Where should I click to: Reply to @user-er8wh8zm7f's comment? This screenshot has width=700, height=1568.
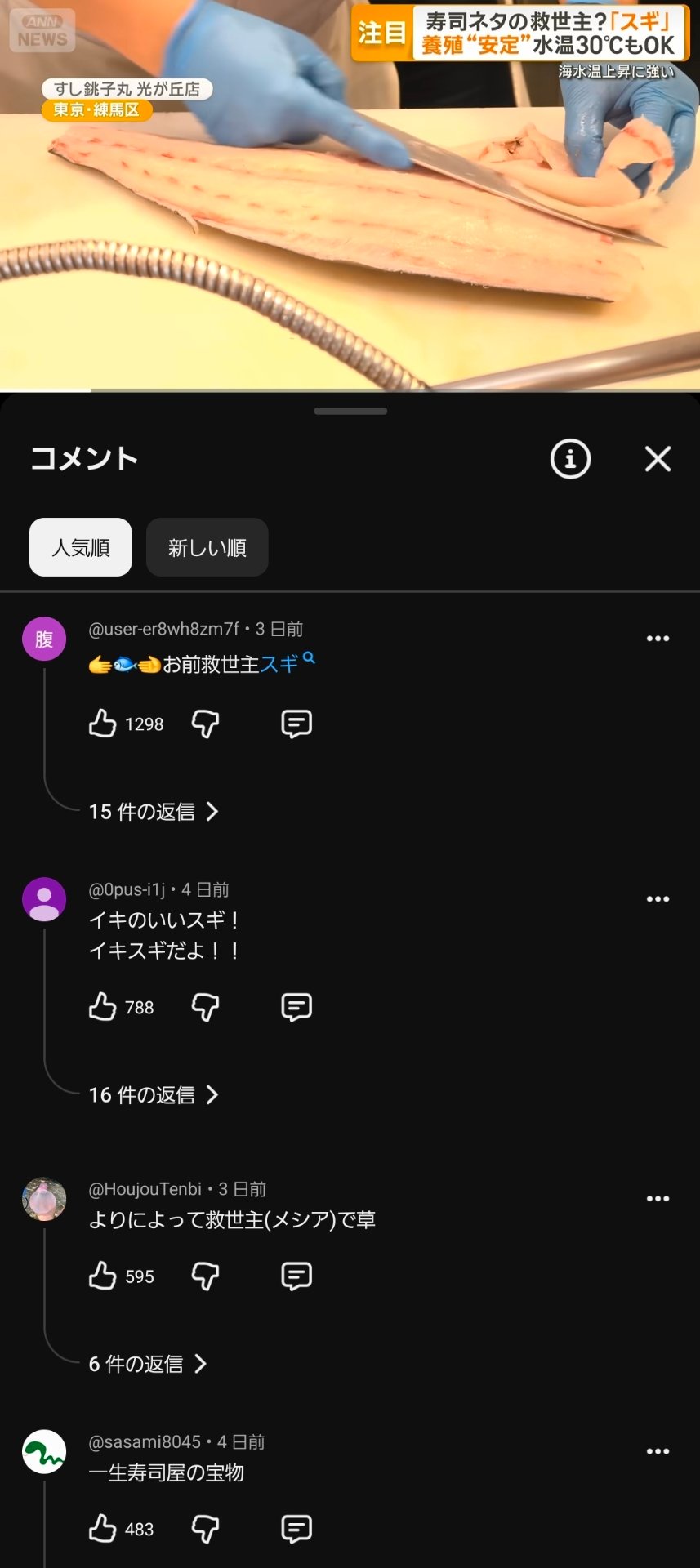(296, 724)
